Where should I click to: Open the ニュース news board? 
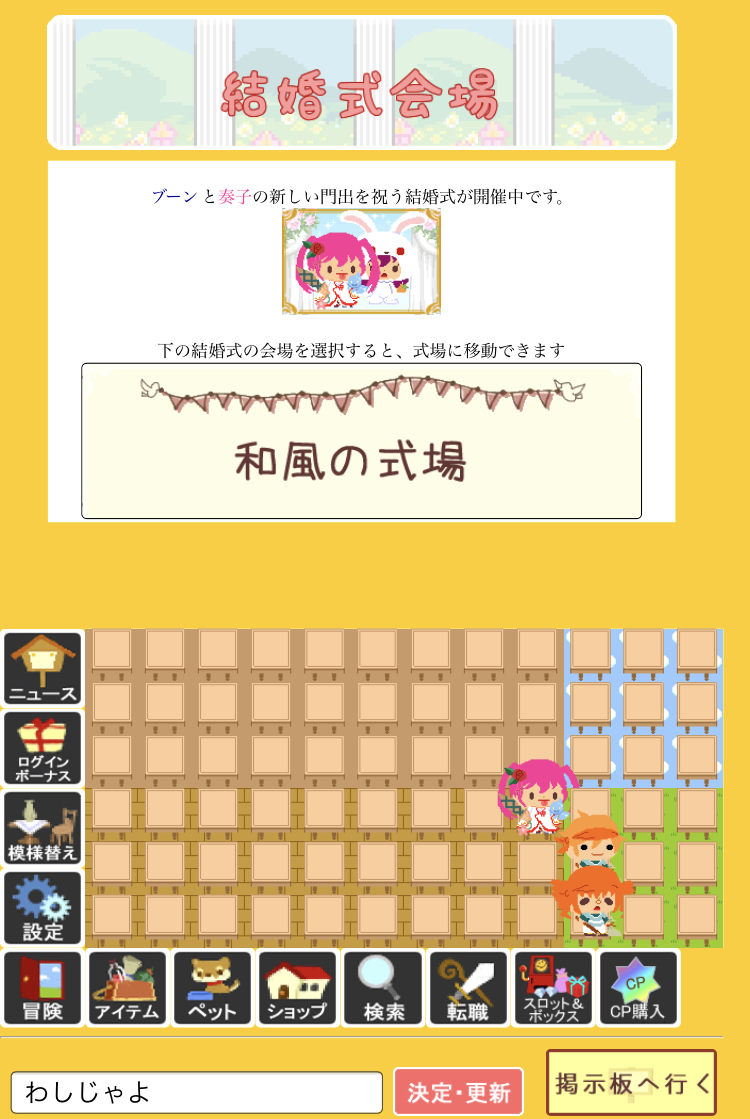pyautogui.click(x=43, y=668)
